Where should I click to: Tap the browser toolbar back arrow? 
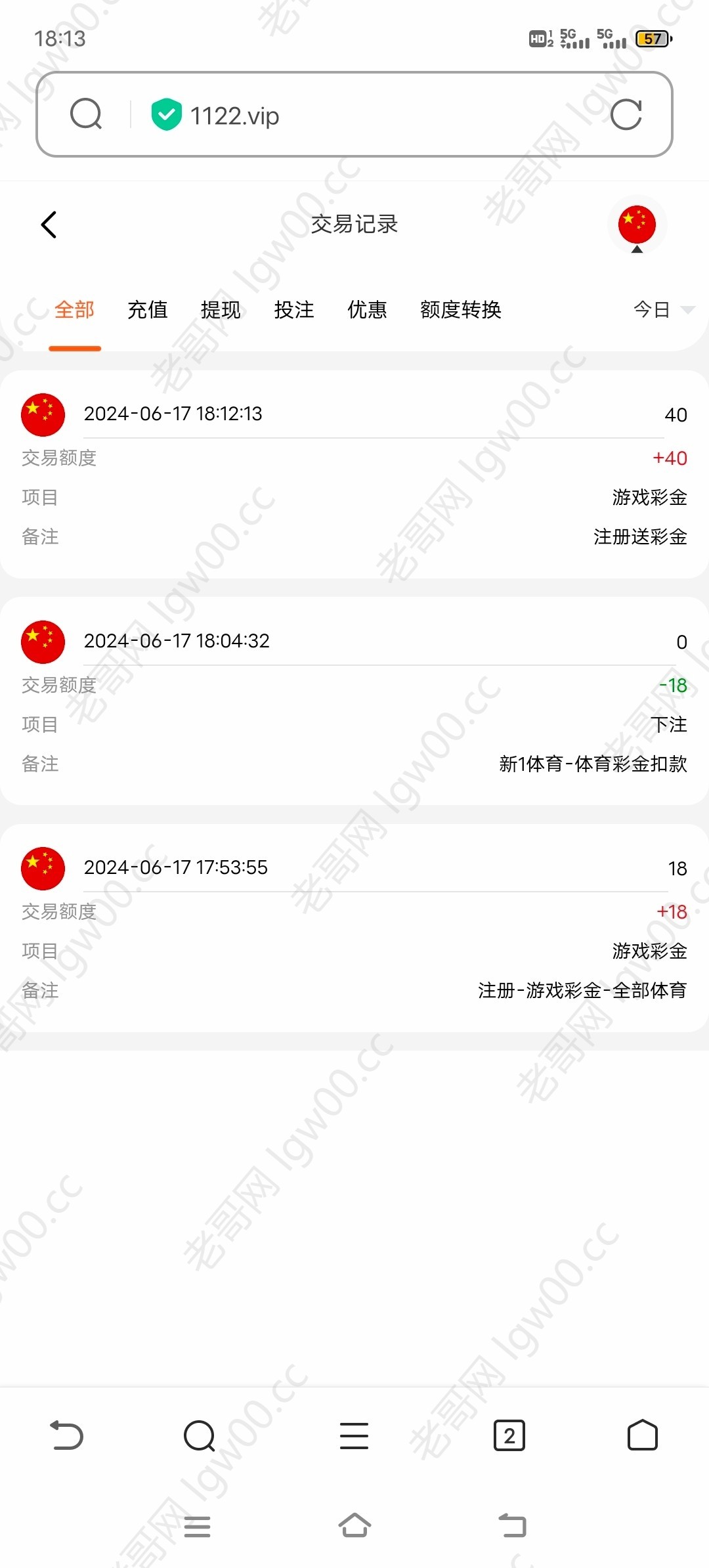tap(66, 1435)
